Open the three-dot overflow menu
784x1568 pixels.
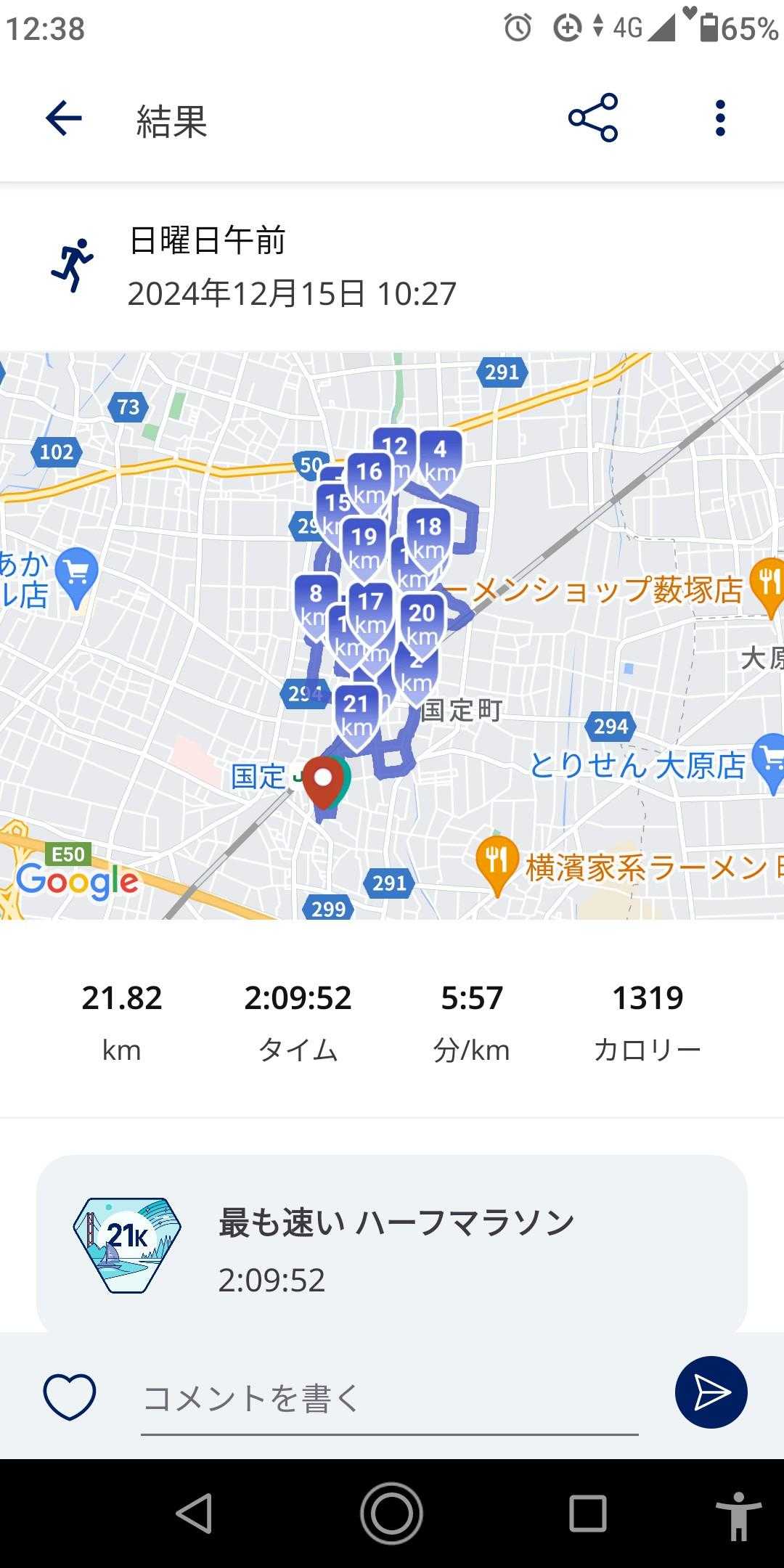(719, 118)
